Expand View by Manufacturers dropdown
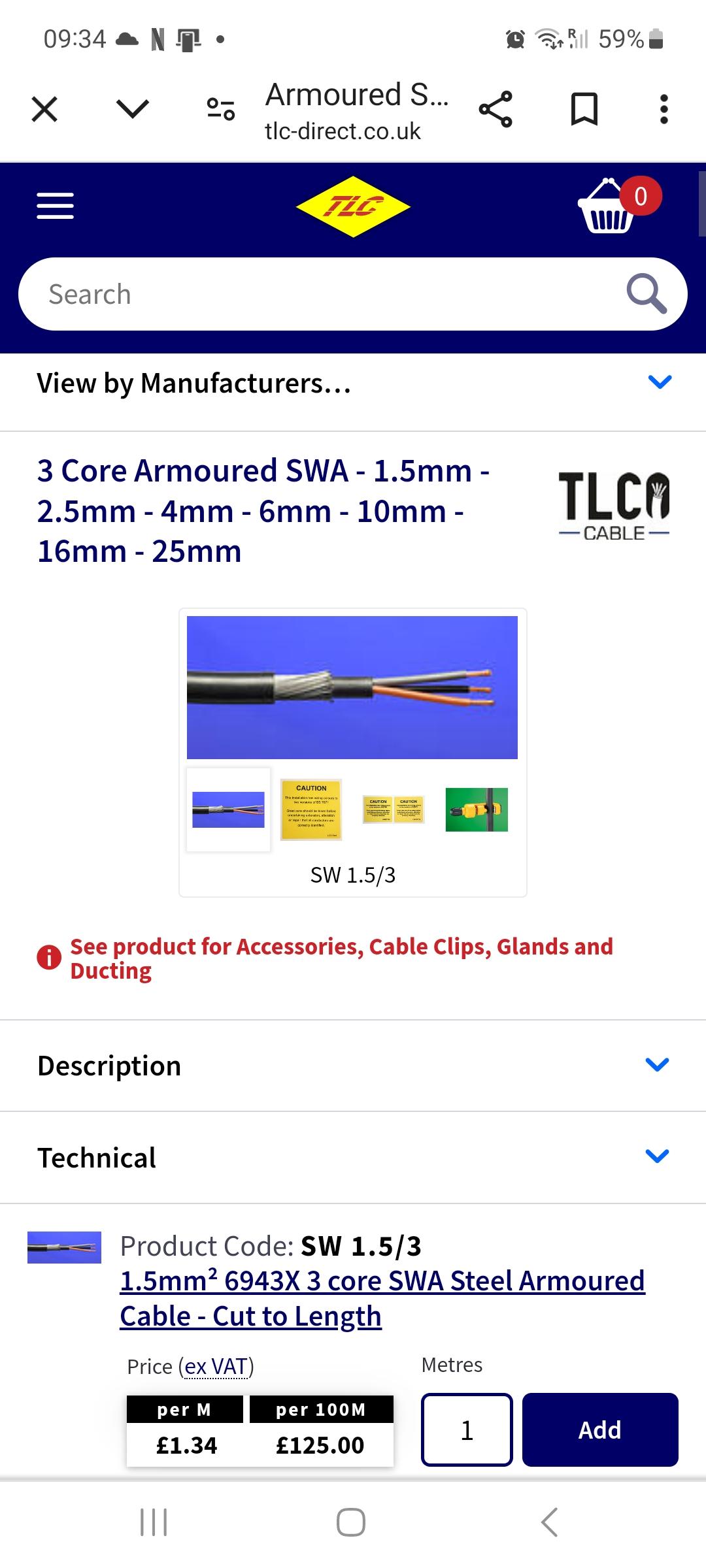The height and width of the screenshot is (1568, 706). [353, 383]
